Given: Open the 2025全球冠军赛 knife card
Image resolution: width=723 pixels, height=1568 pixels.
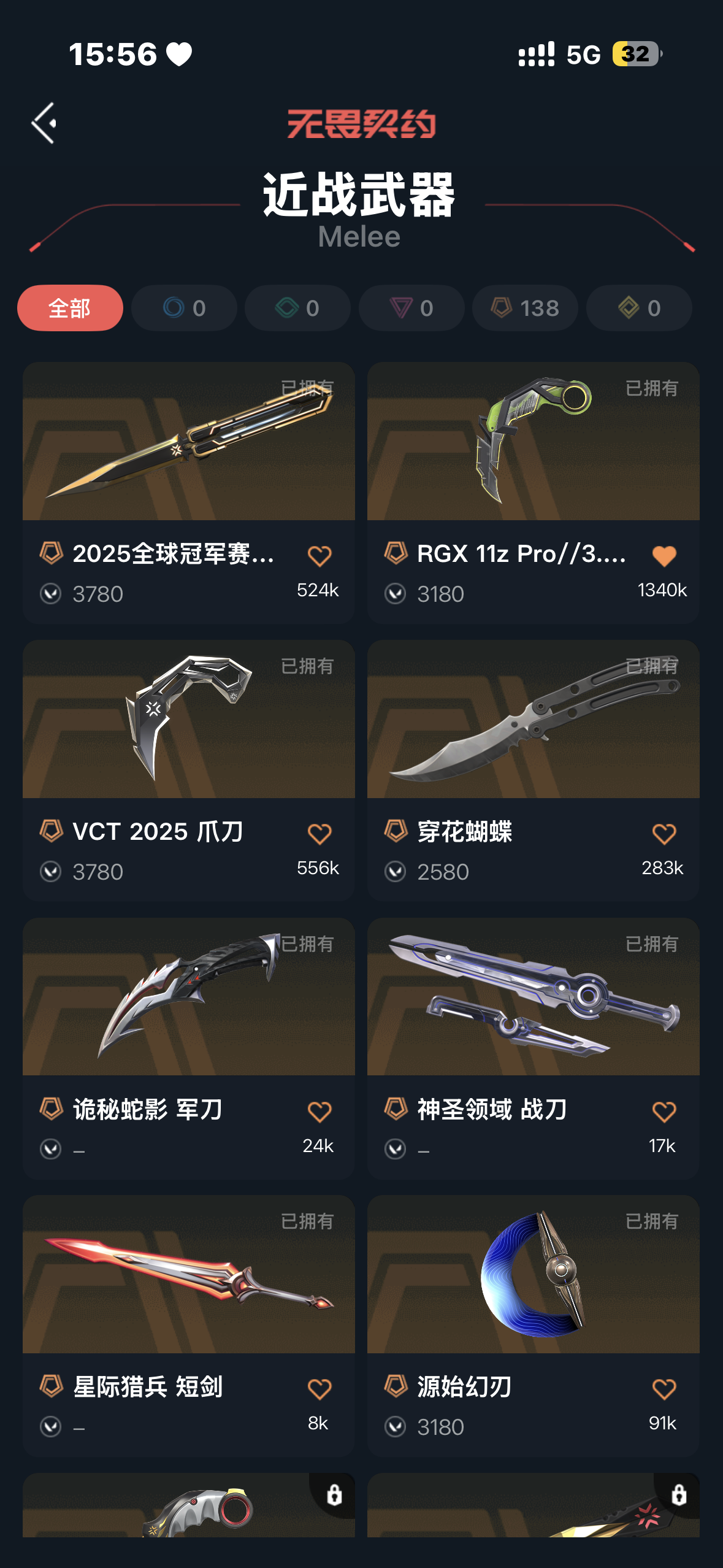Looking at the screenshot, I should (189, 493).
